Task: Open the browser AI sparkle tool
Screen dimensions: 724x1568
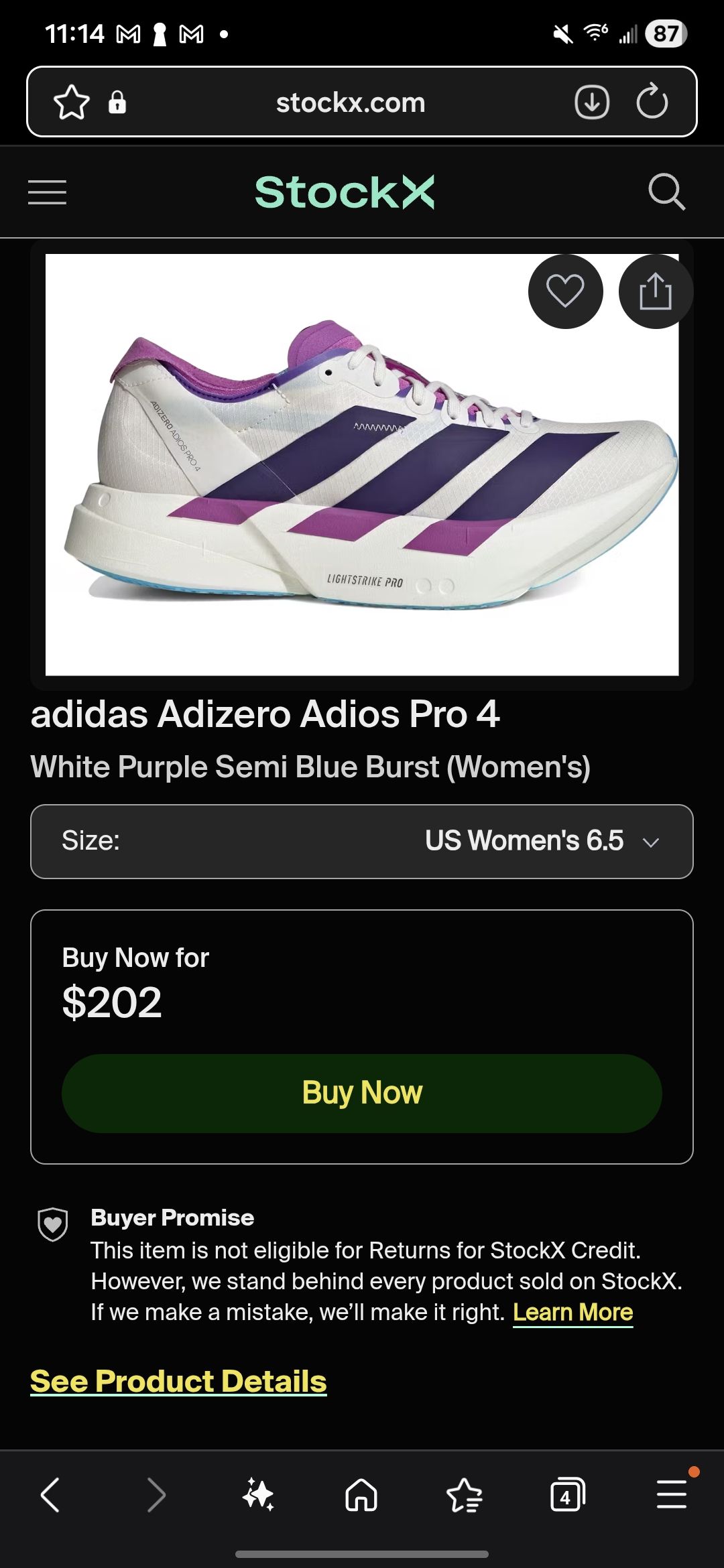Action: pyautogui.click(x=258, y=1495)
